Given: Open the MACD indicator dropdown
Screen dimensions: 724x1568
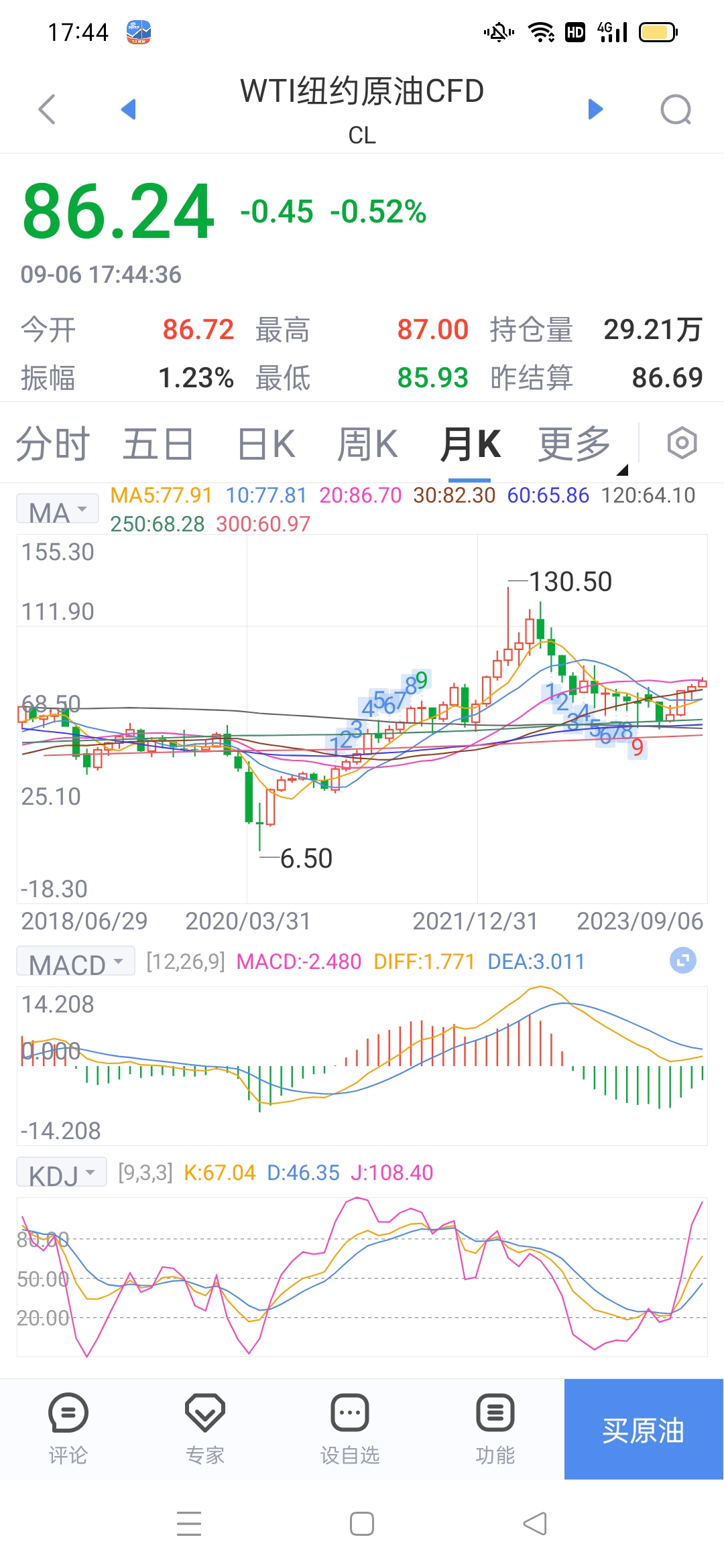Looking at the screenshot, I should click(76, 962).
